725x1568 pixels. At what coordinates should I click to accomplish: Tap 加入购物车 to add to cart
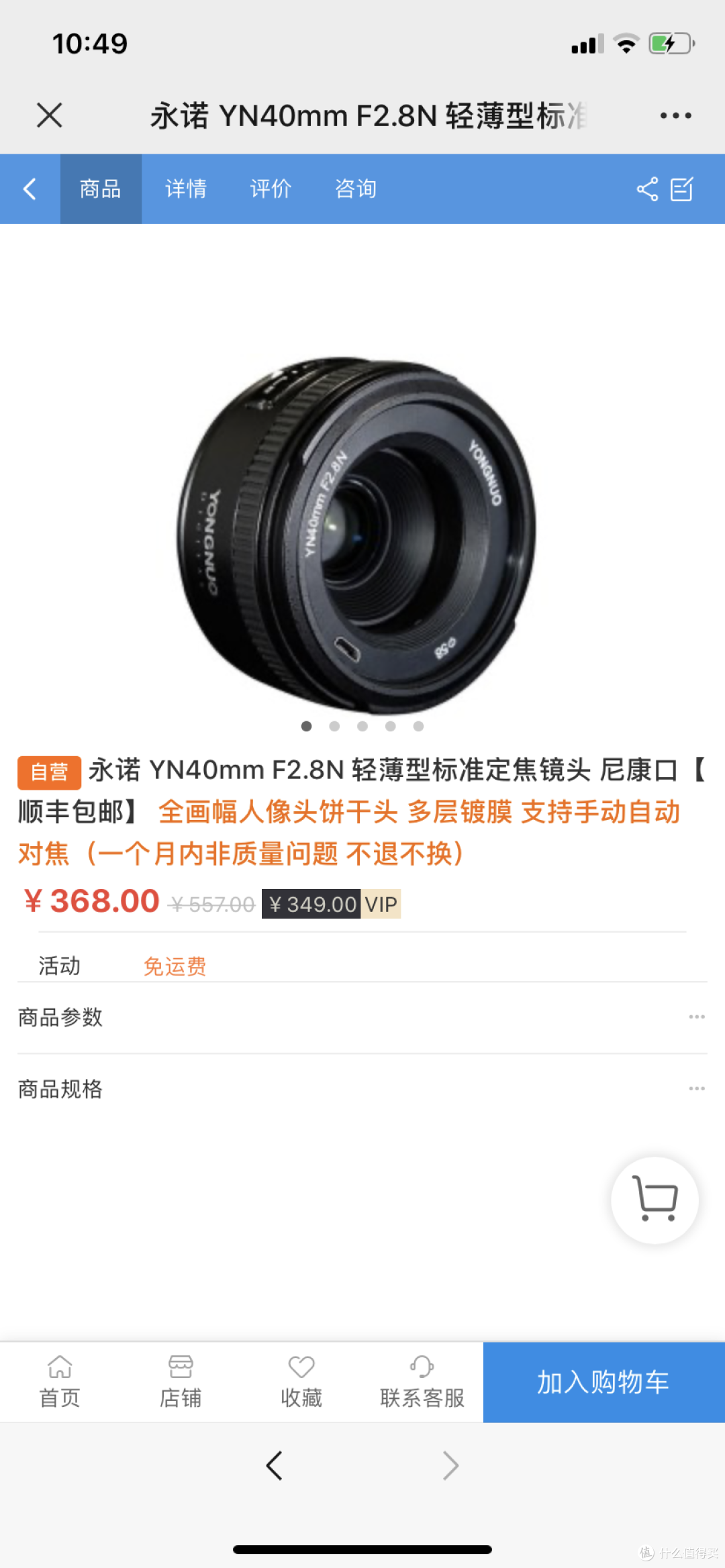[603, 1382]
